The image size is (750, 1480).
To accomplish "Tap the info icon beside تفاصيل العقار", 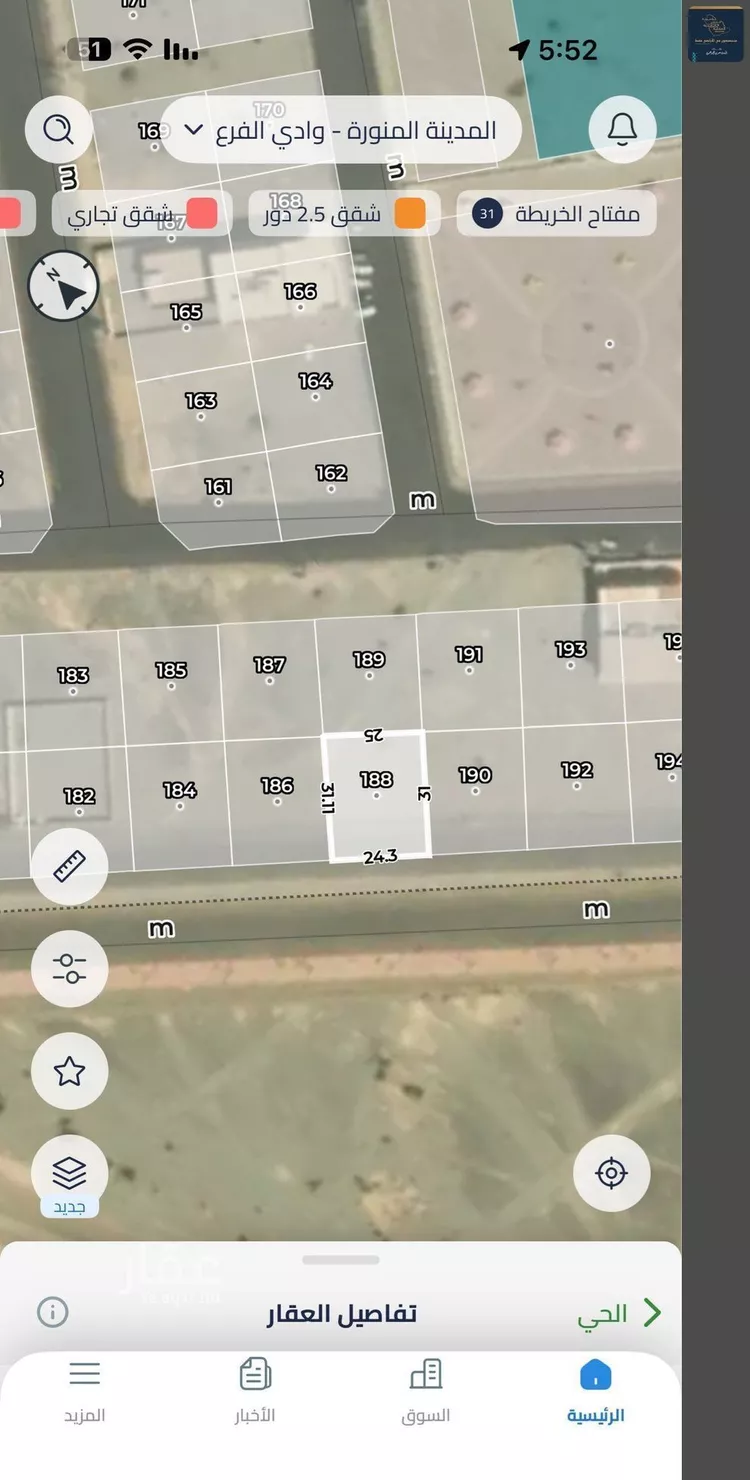I will coord(52,1312).
